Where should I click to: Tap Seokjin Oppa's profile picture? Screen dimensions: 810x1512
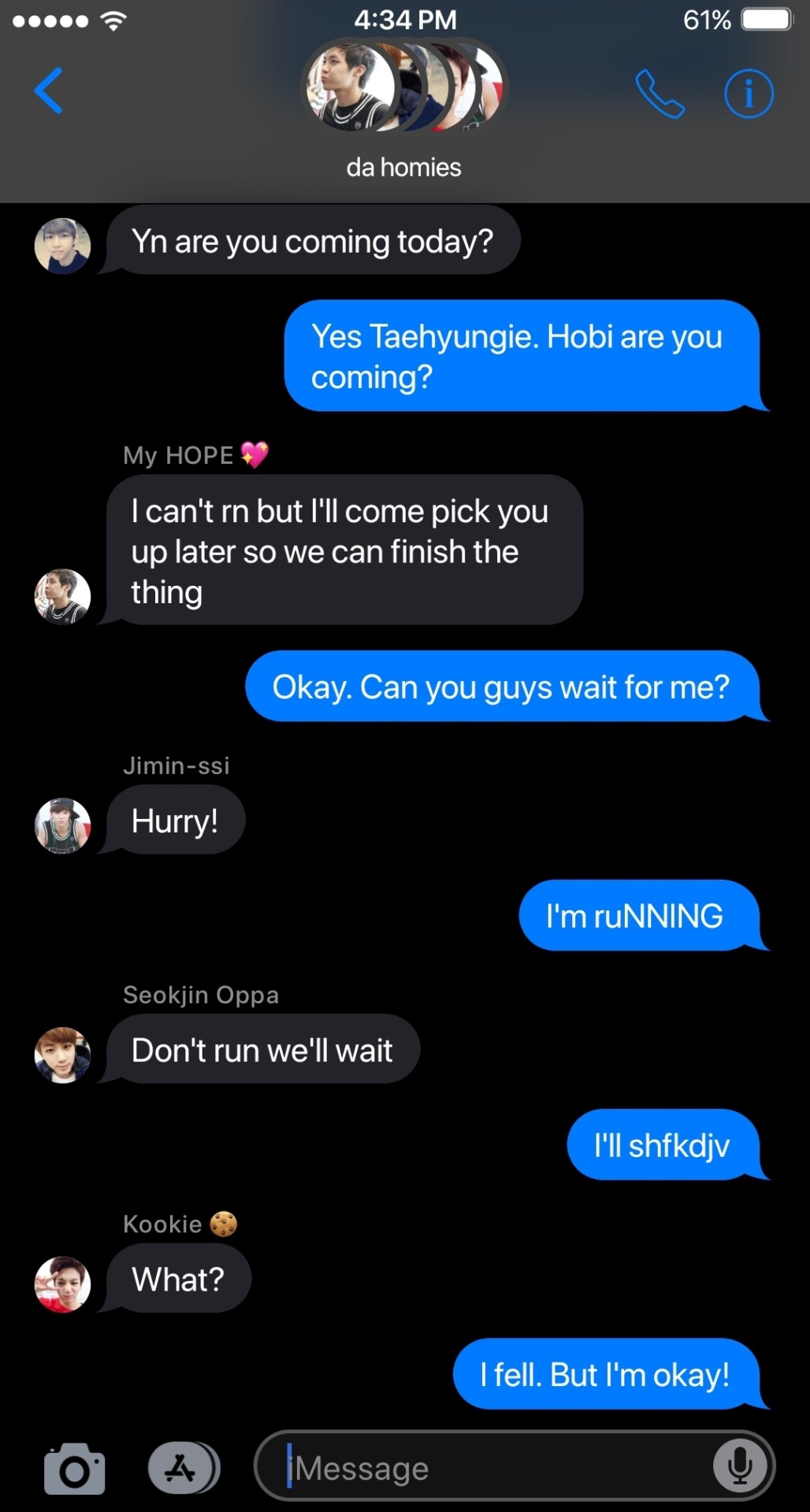tap(63, 1055)
